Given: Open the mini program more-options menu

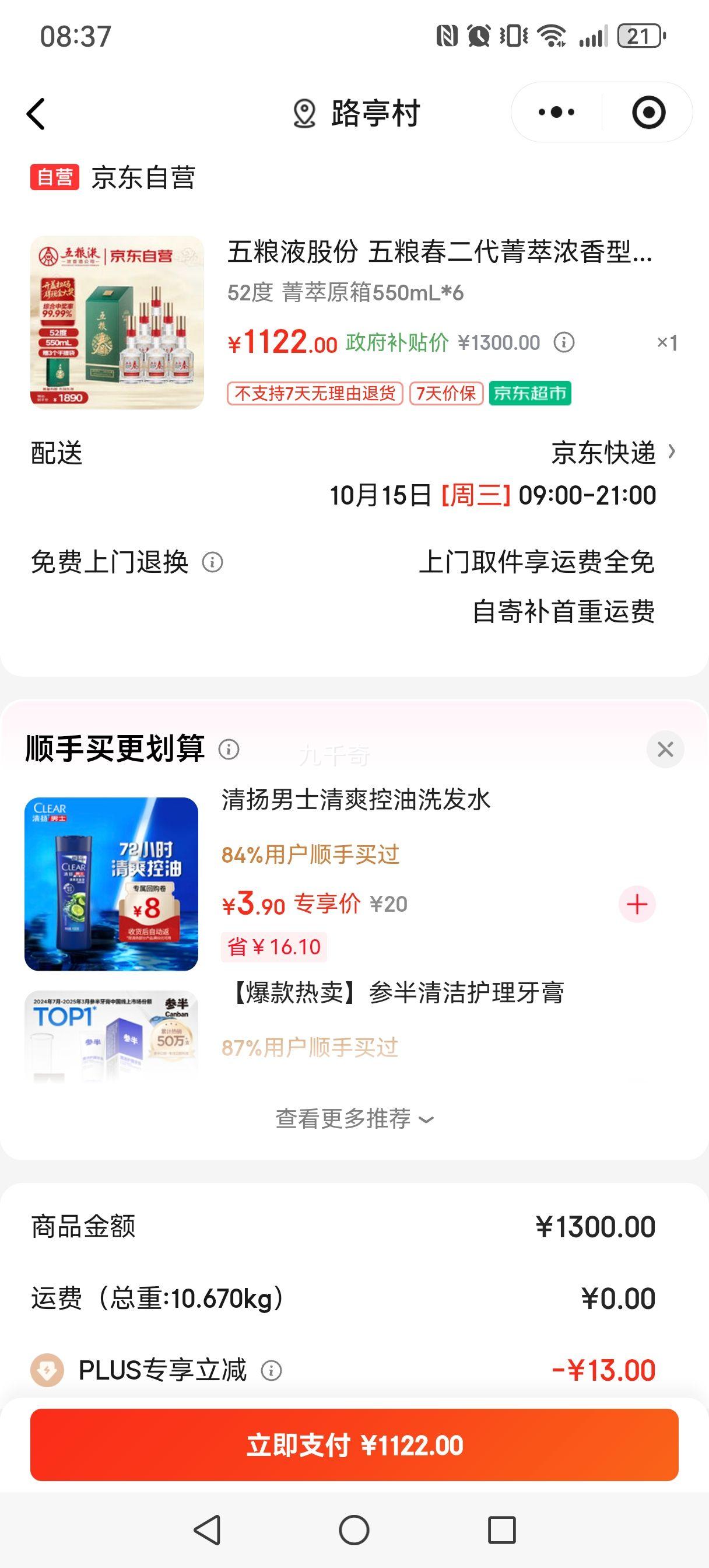Looking at the screenshot, I should pos(556,113).
